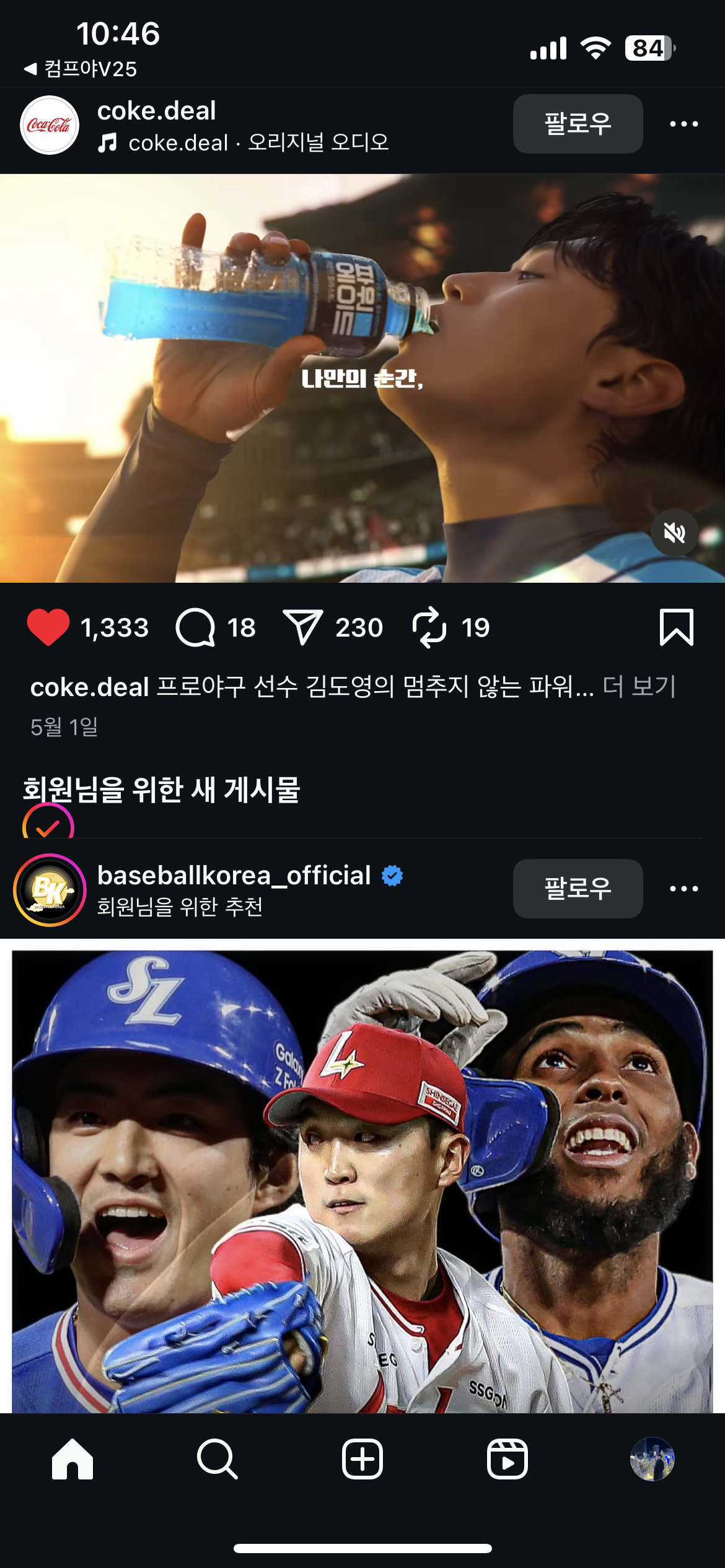Open overflow menu on baseballkorea_official post

pyautogui.click(x=683, y=889)
